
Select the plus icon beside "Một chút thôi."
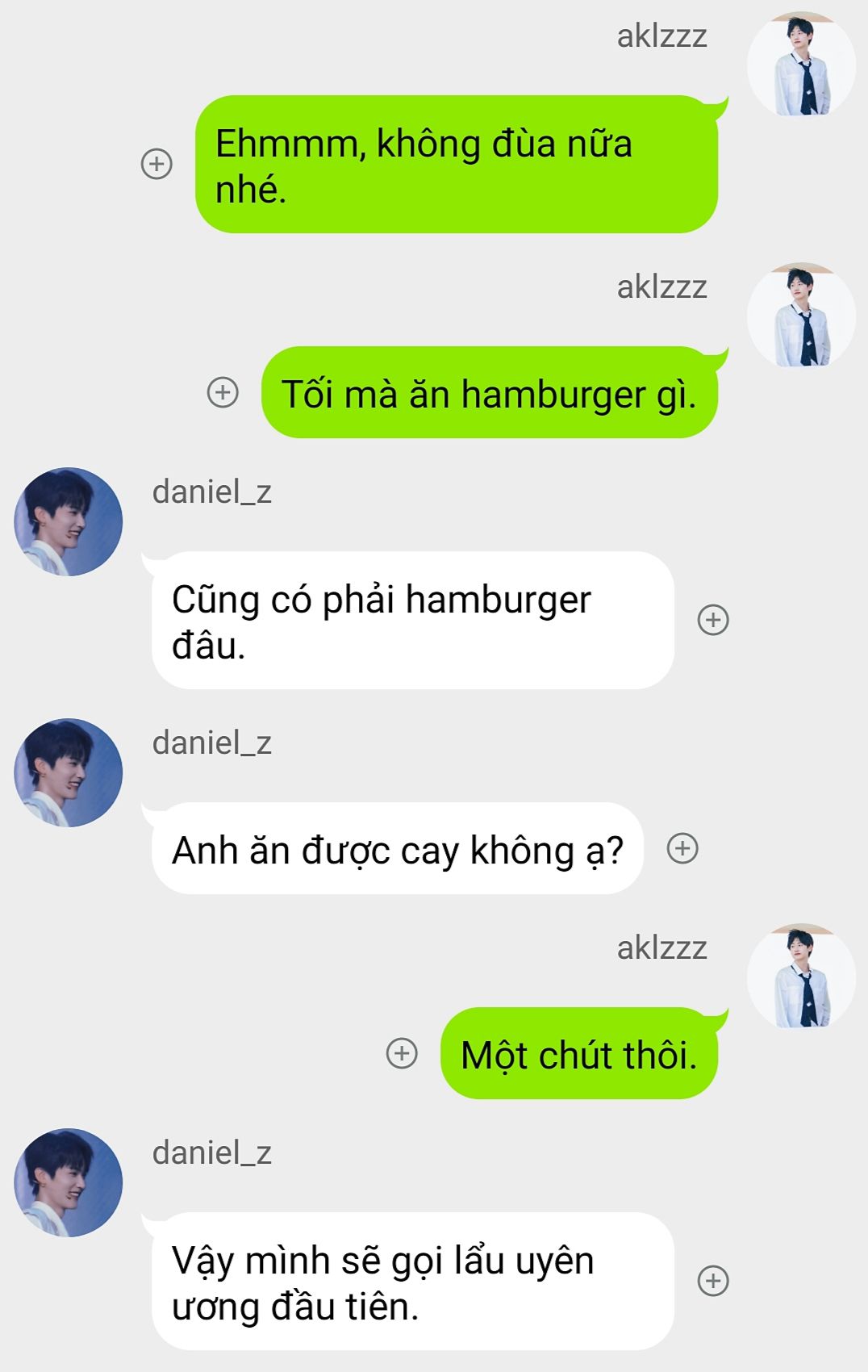pyautogui.click(x=402, y=1053)
